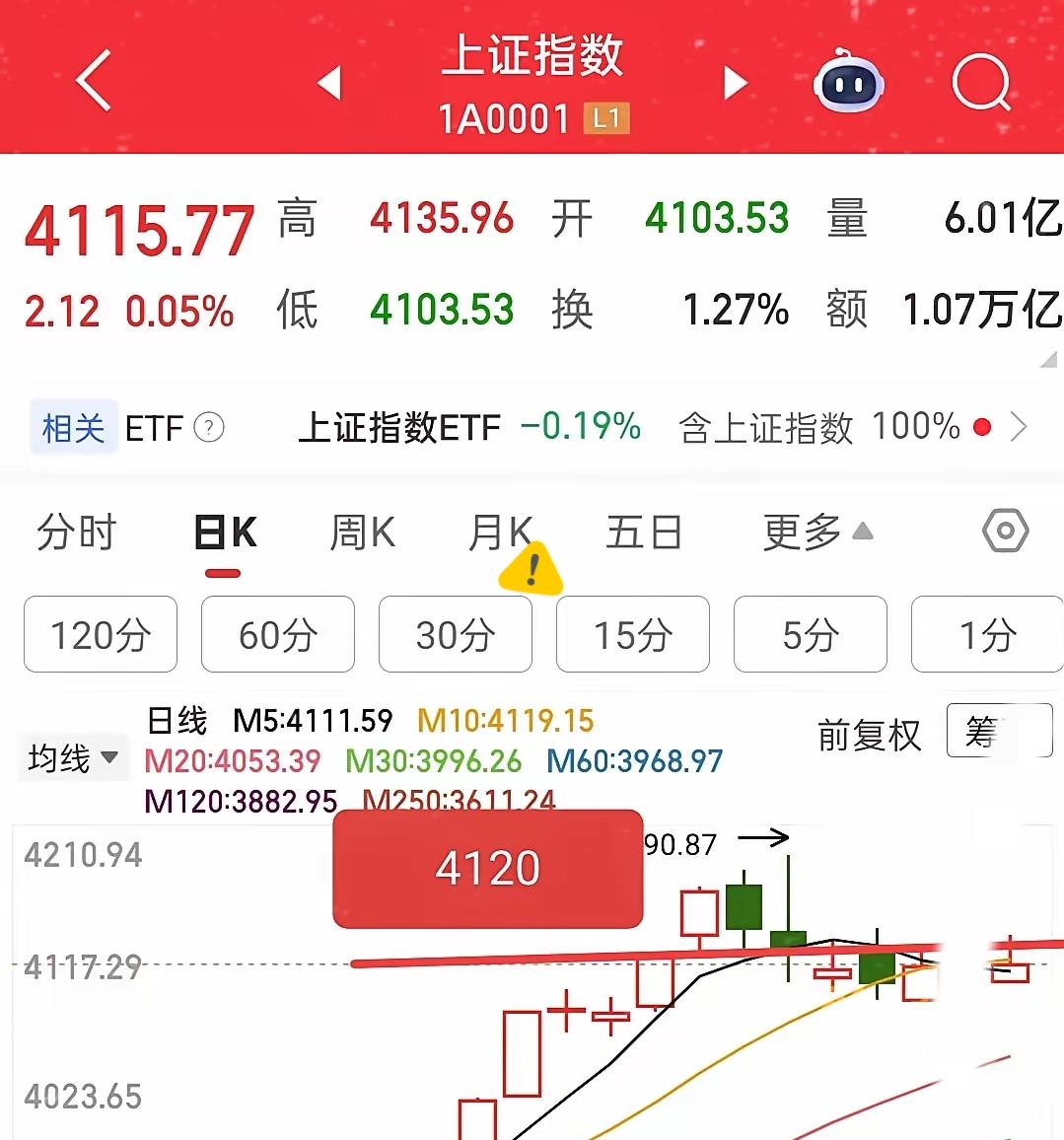Image resolution: width=1064 pixels, height=1140 pixels.
Task: Click the red 4120 price alert label
Action: tap(488, 868)
